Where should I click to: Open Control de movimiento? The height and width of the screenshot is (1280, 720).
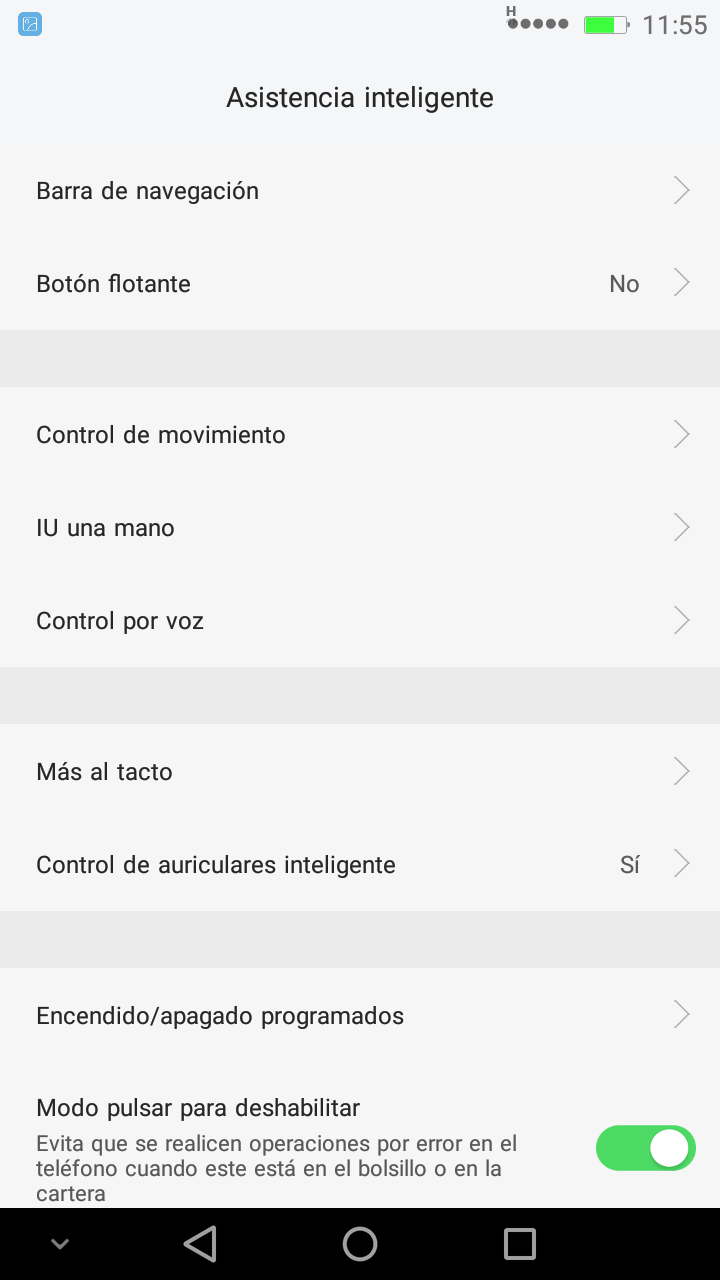pyautogui.click(x=360, y=434)
